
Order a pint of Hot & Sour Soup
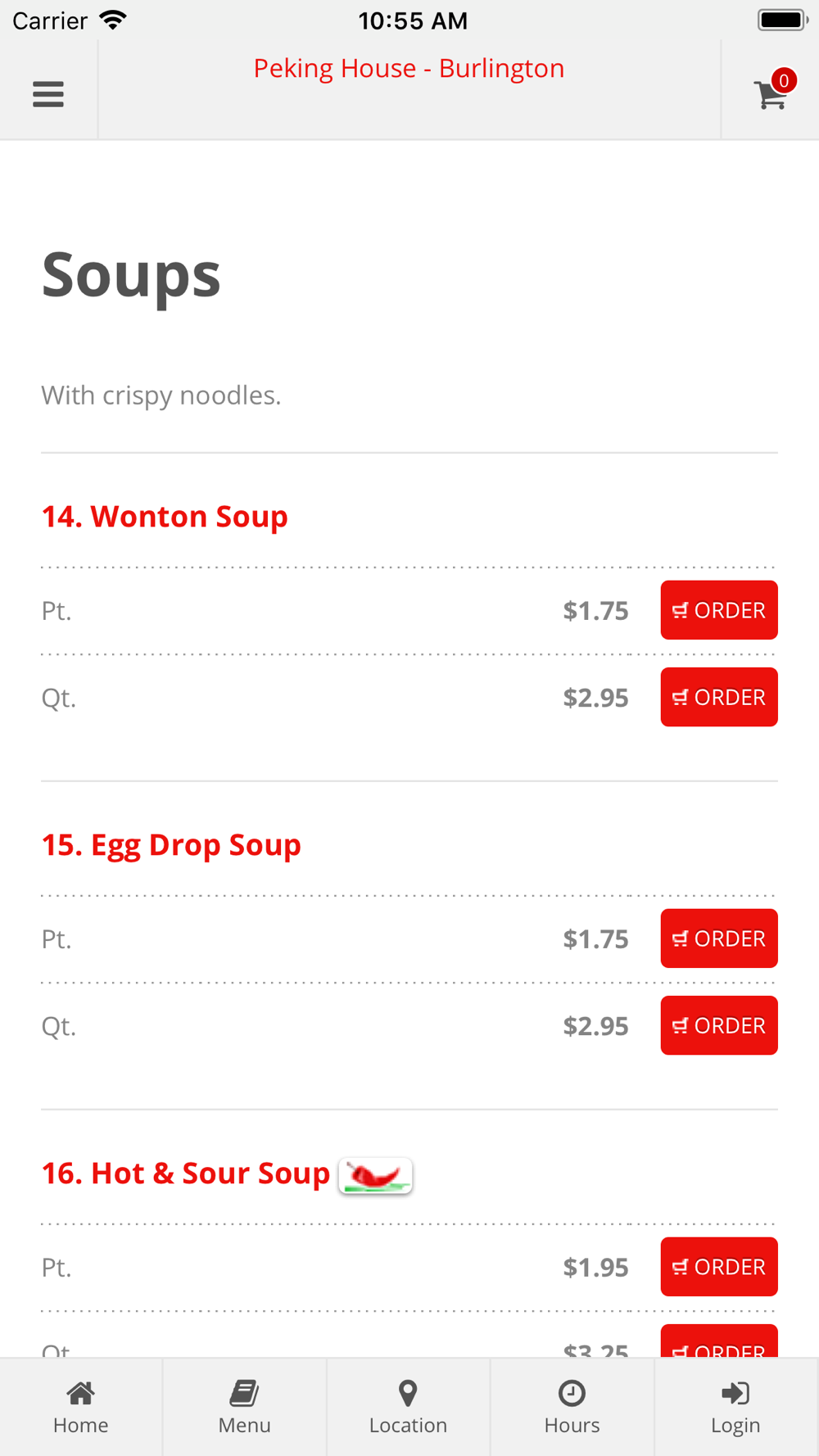point(719,1267)
